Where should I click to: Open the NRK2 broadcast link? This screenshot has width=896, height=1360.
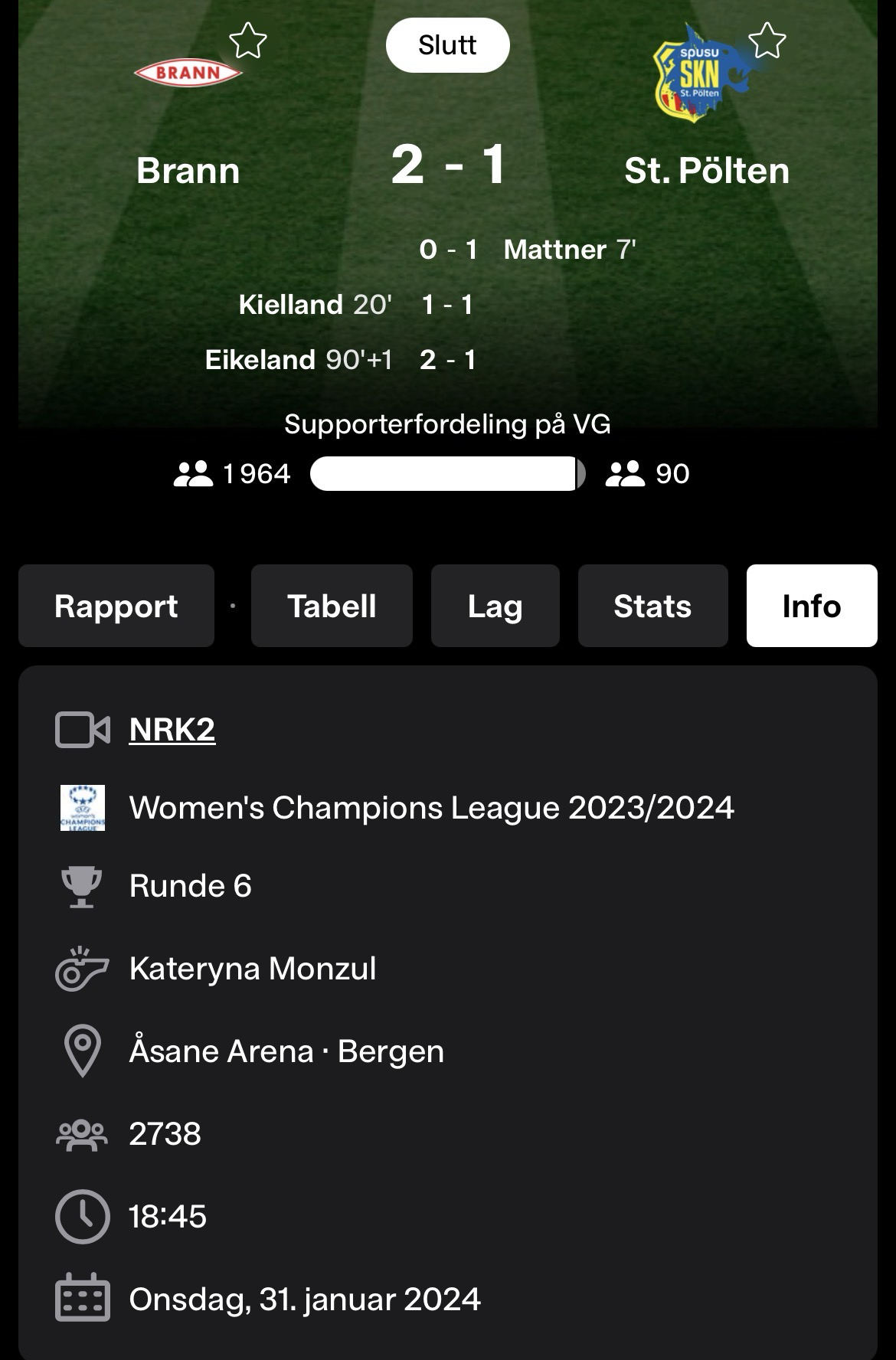click(x=172, y=730)
